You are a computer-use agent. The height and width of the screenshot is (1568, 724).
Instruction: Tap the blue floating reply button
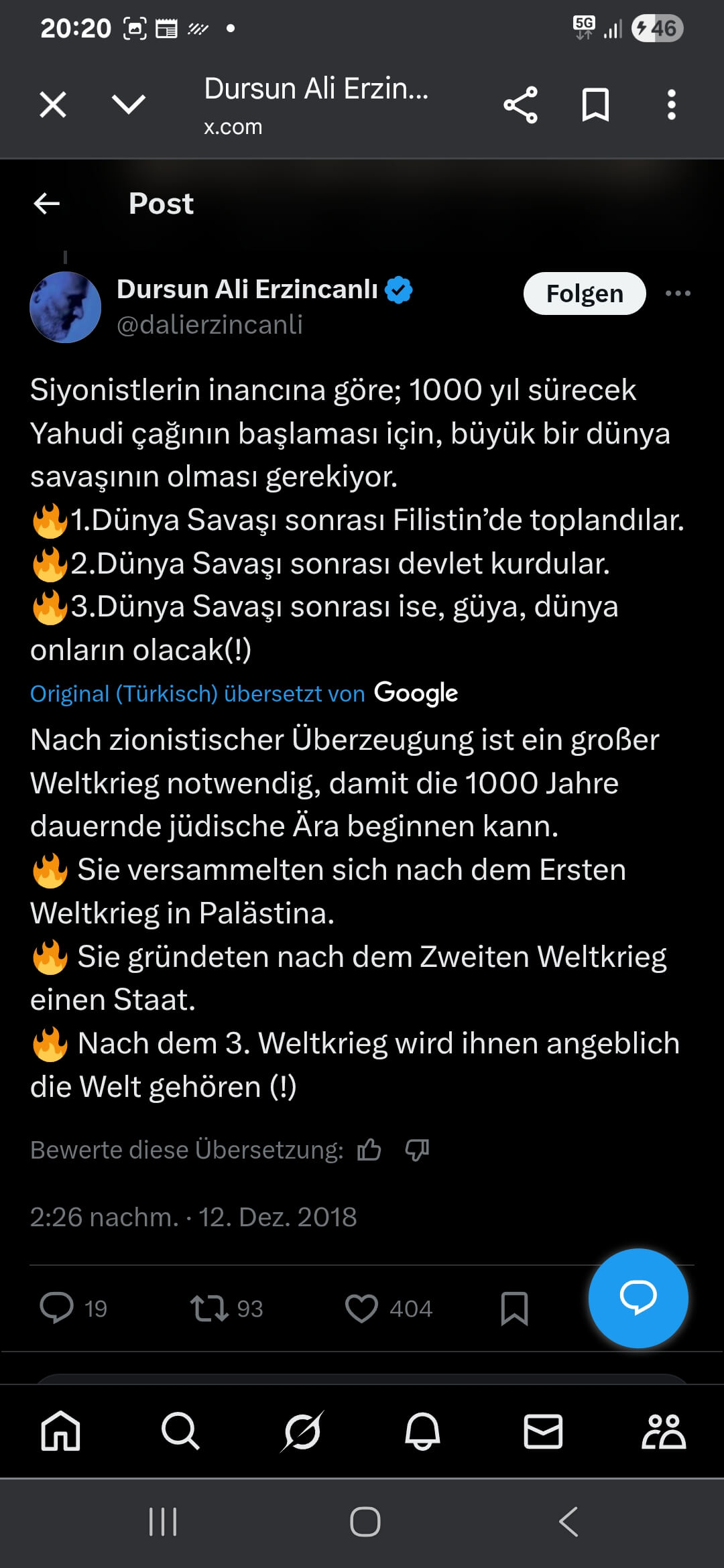coord(638,1298)
